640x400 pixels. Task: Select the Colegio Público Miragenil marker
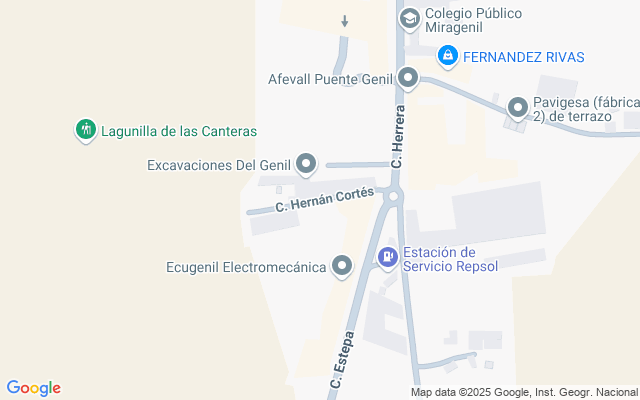pyautogui.click(x=408, y=18)
